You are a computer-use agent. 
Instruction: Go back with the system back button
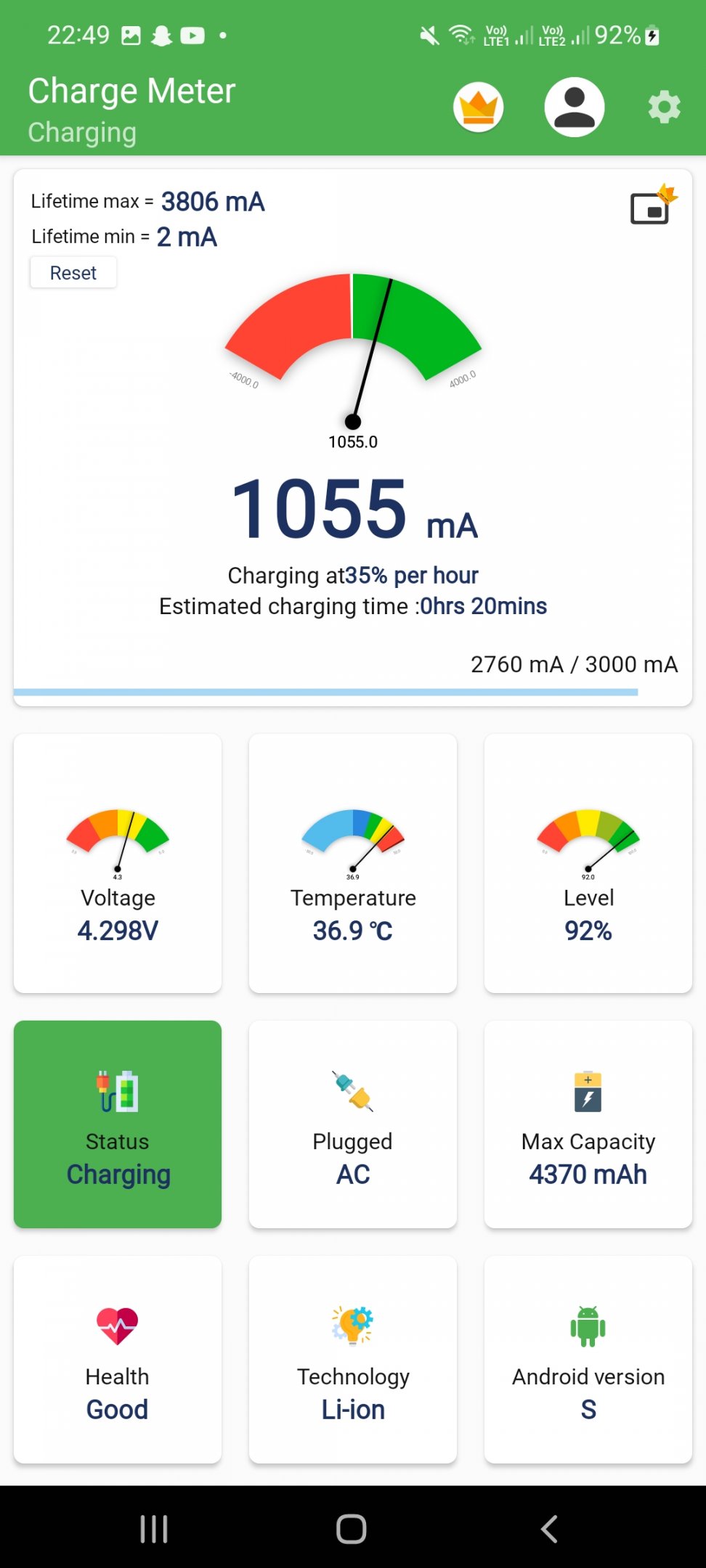click(x=550, y=1529)
